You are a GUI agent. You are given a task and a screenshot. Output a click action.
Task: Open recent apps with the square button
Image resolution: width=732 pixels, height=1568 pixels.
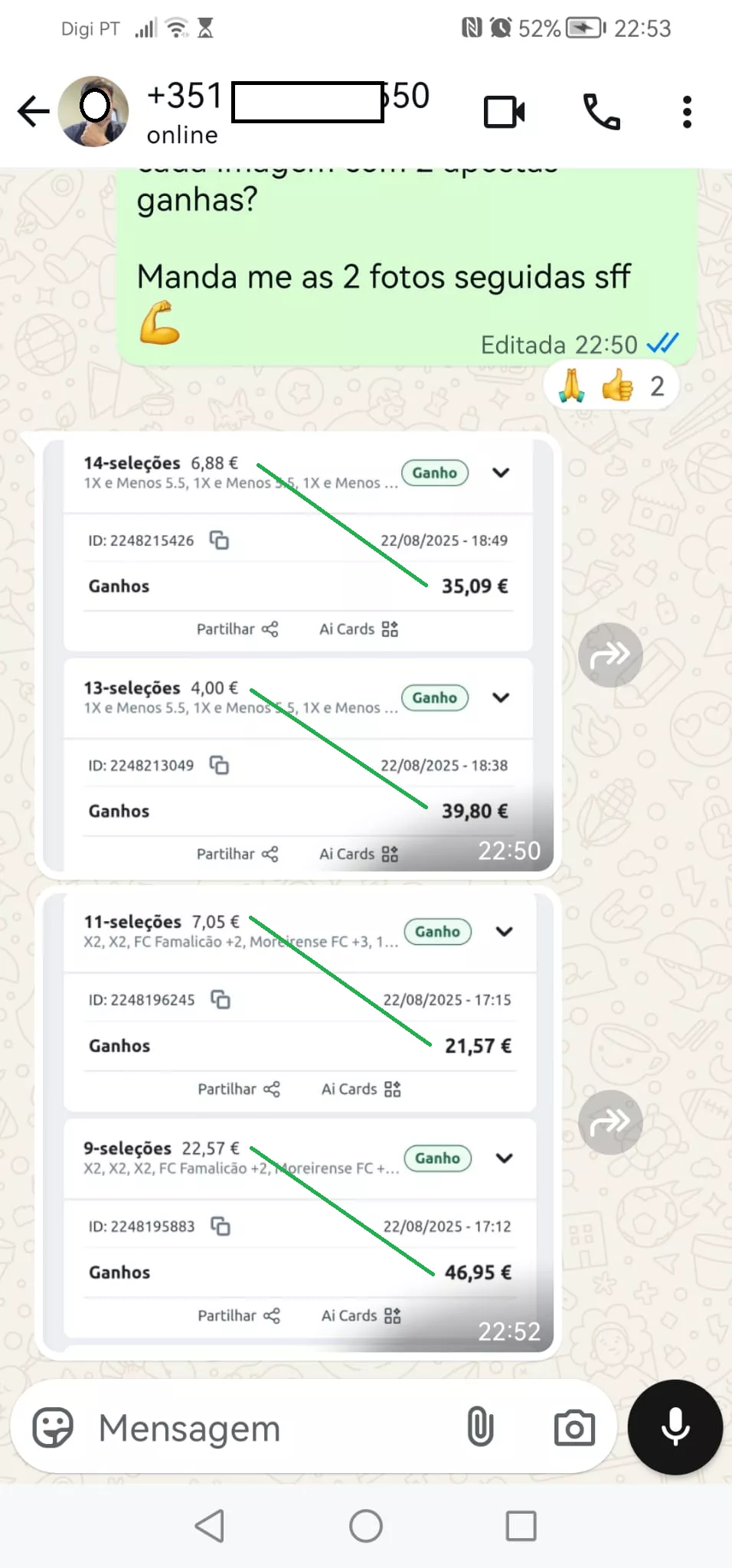(521, 1526)
